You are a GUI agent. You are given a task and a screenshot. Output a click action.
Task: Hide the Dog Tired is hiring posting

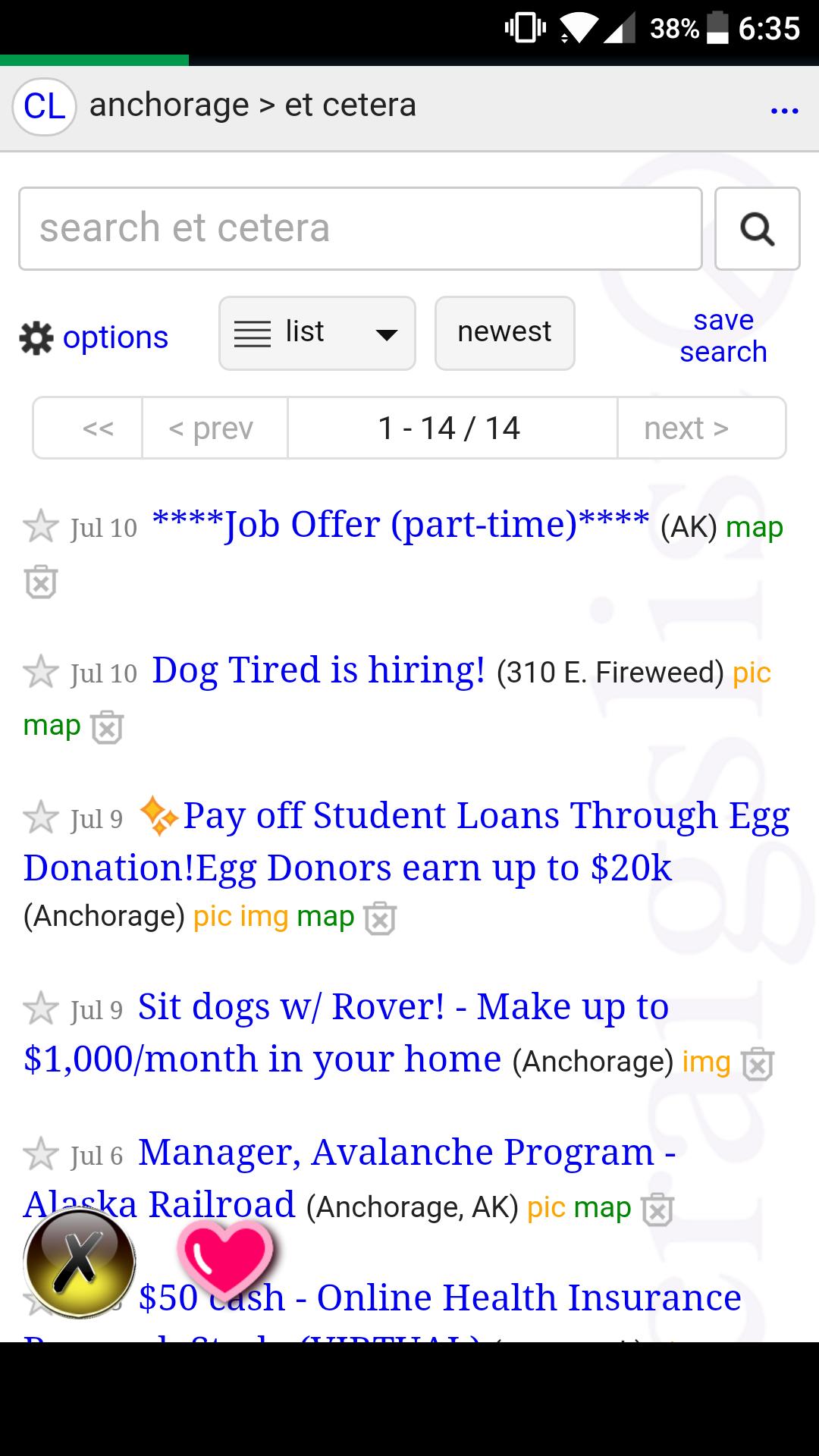(107, 727)
